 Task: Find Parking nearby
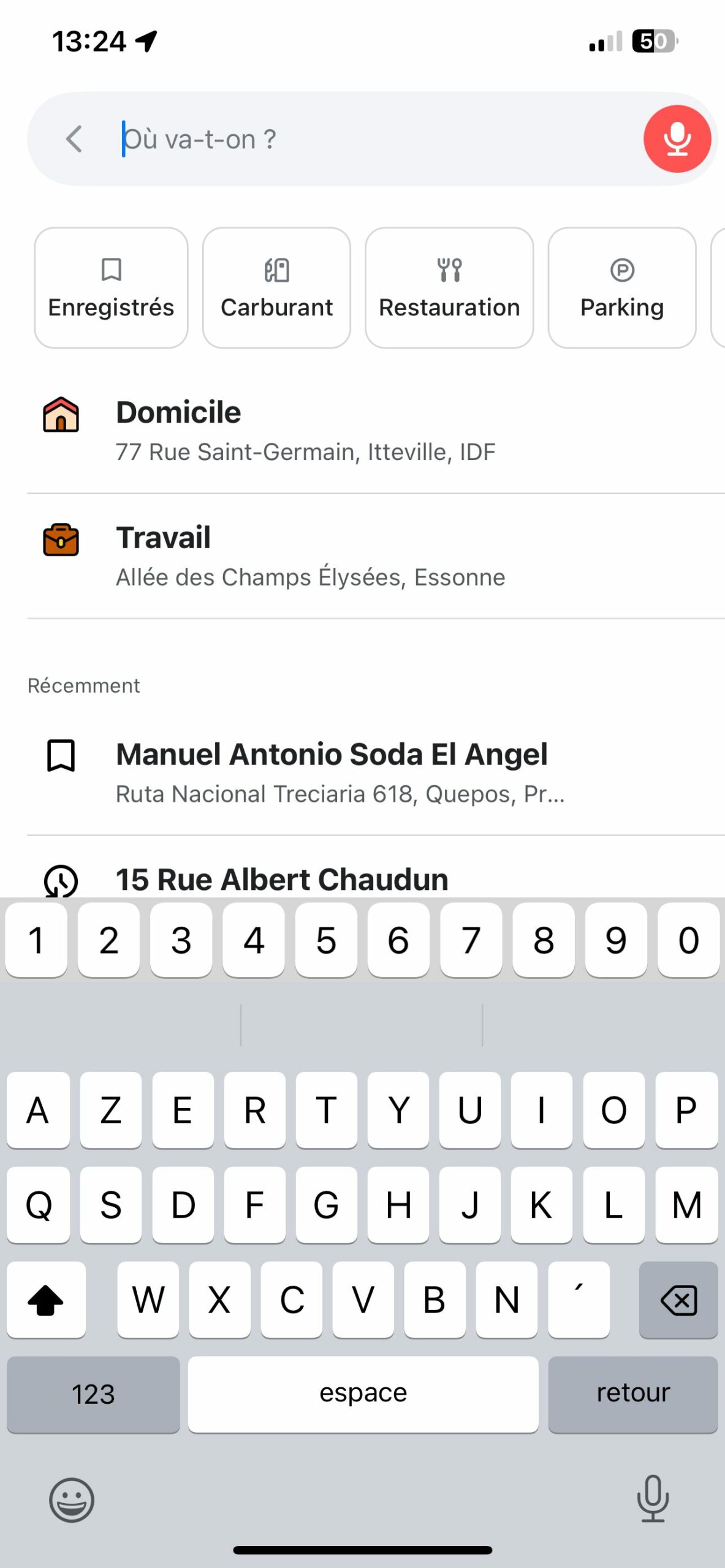(x=621, y=288)
